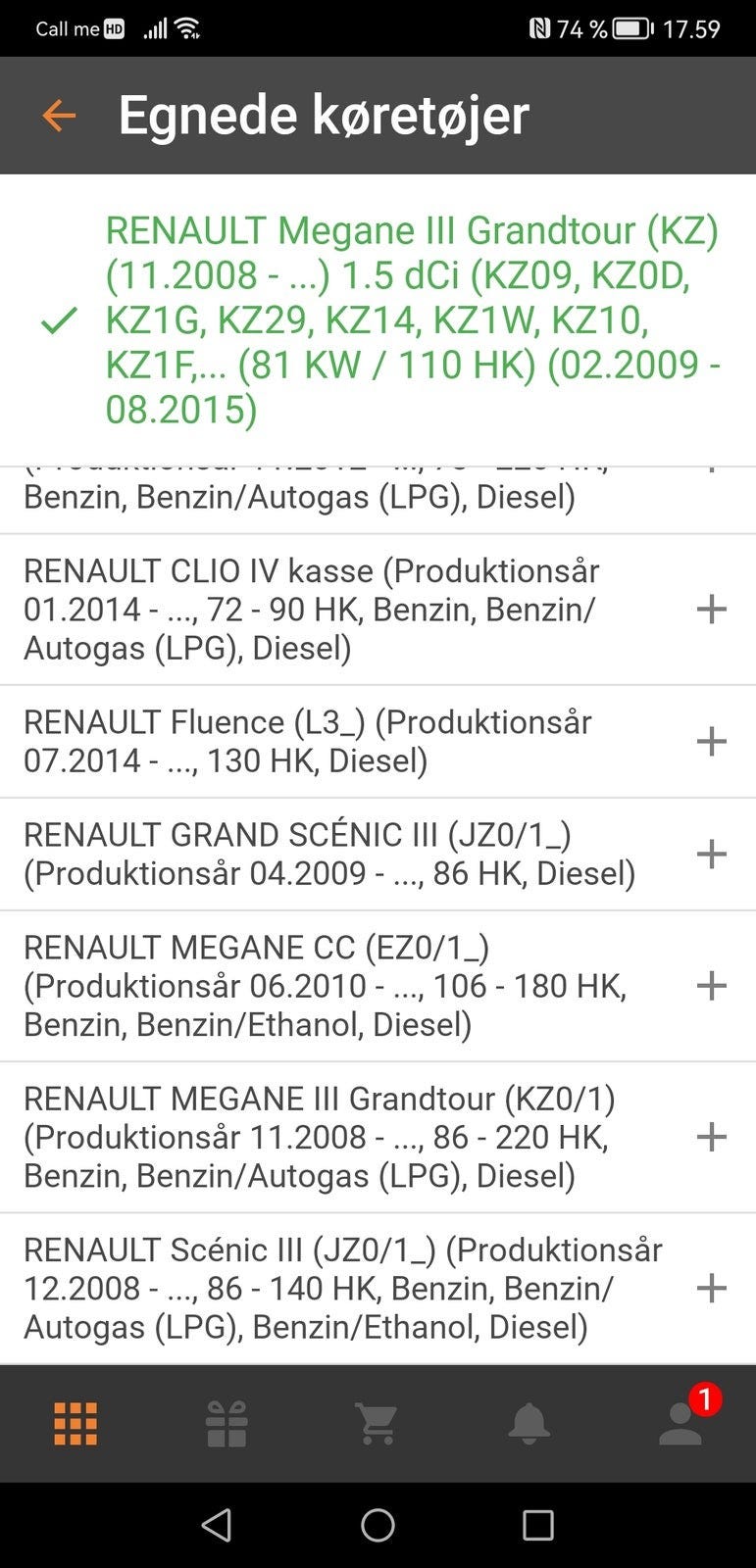Expand RENAULT CLIO IV kasse entry
The height and width of the screenshot is (1568, 756).
click(x=711, y=610)
